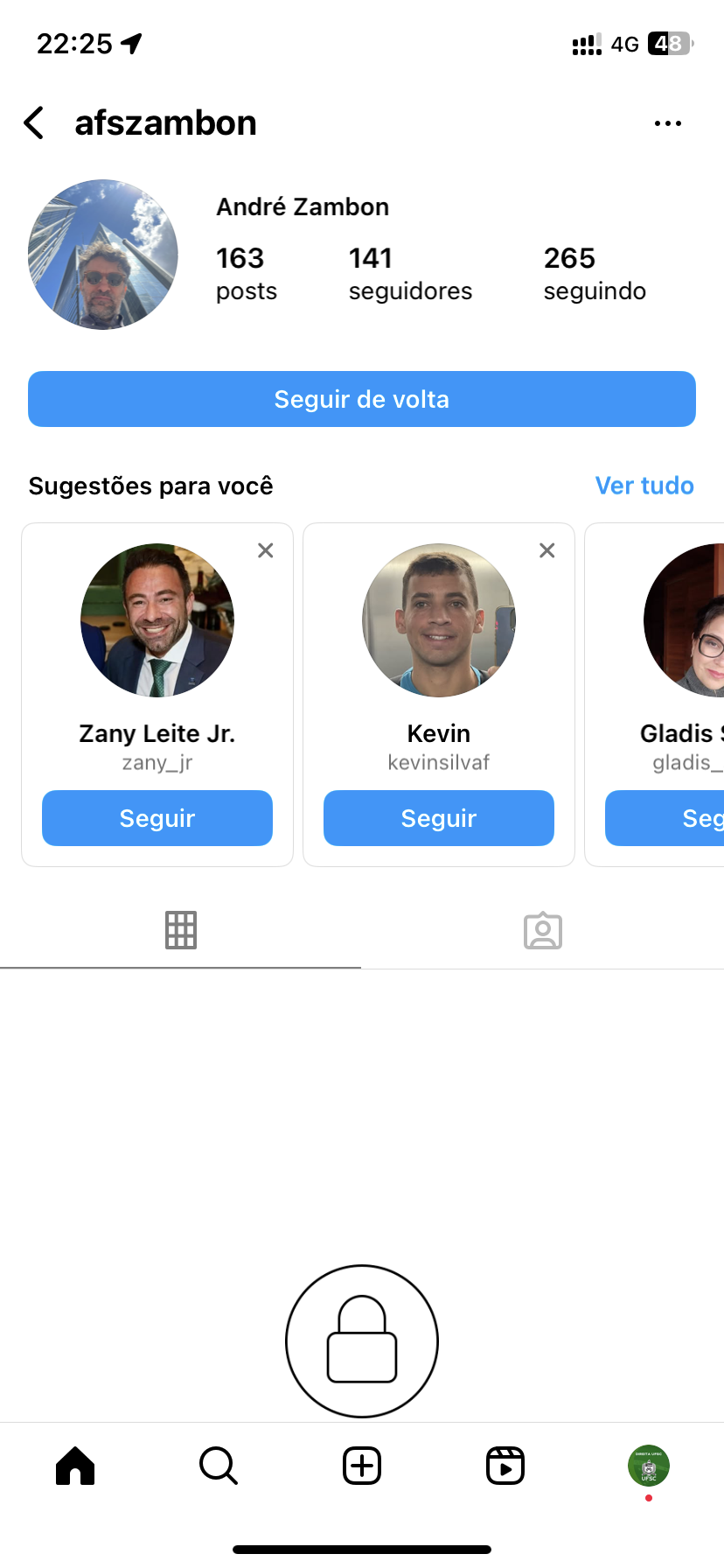Dismiss Zany Leite Jr. suggestion
724x1568 pixels.
266,550
